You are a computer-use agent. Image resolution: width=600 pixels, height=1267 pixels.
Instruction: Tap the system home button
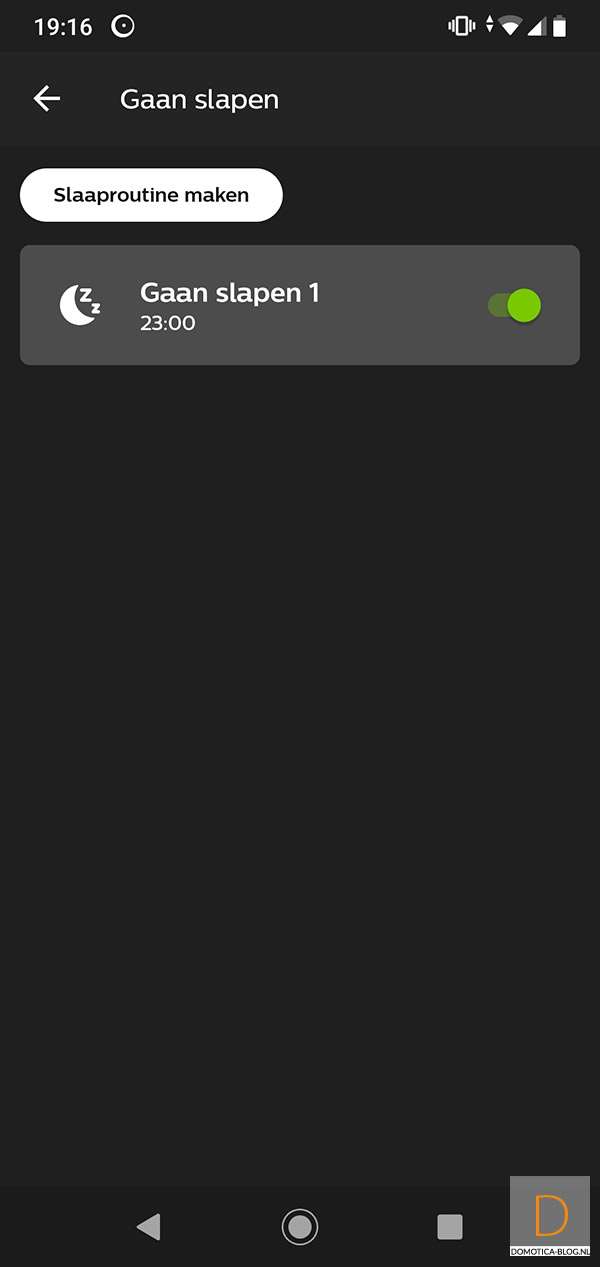(299, 1226)
